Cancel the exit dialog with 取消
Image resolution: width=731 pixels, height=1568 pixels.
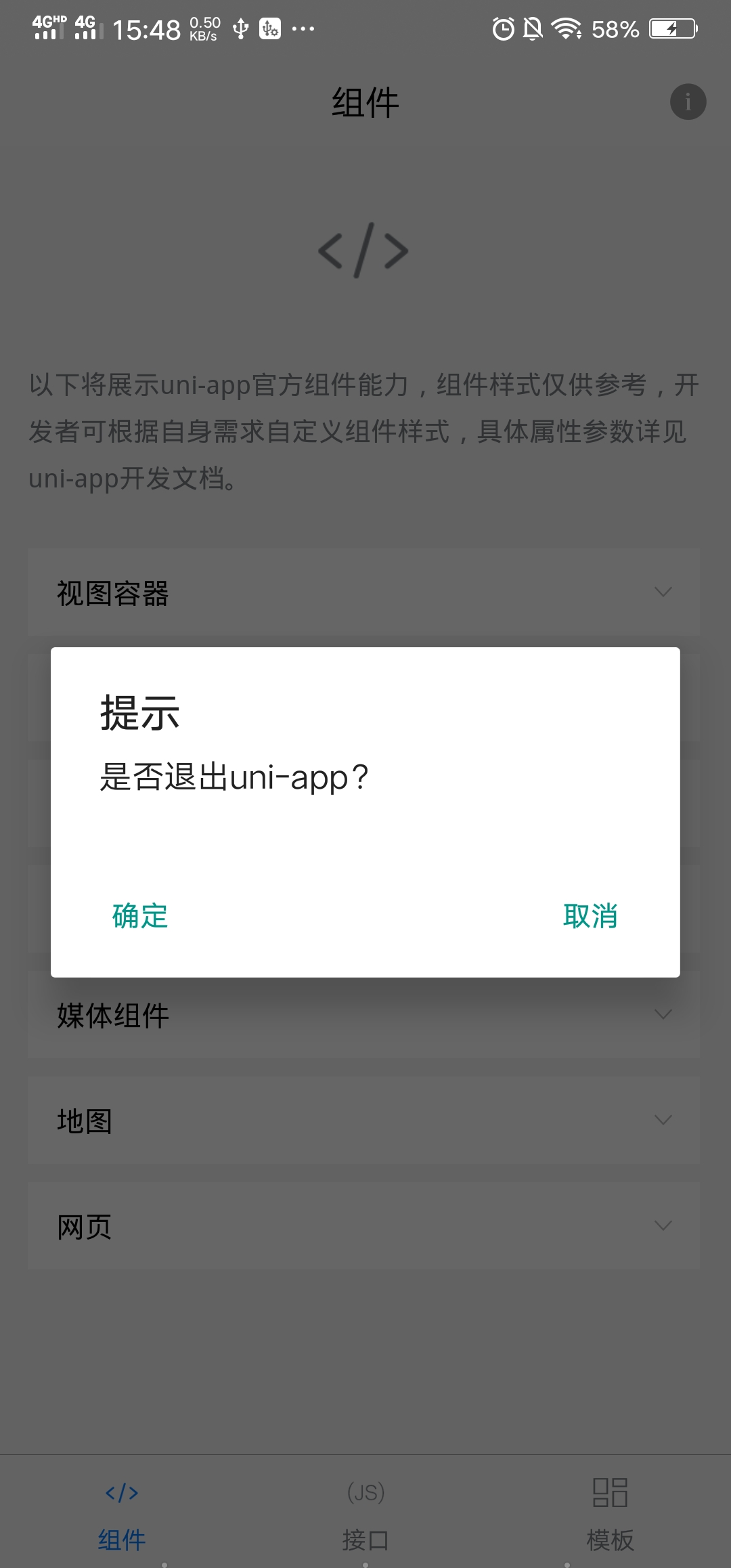pyautogui.click(x=590, y=916)
